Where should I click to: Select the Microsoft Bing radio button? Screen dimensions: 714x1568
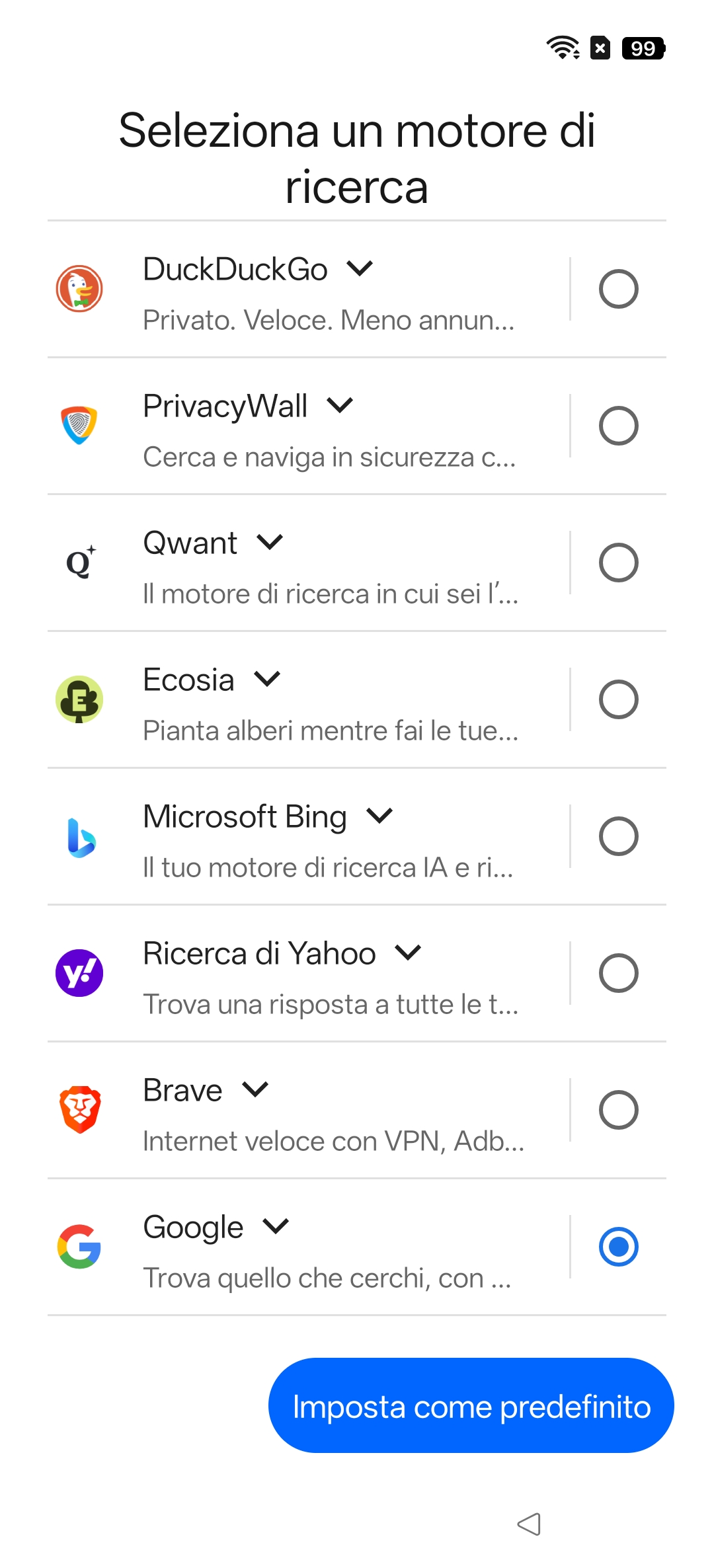[618, 836]
